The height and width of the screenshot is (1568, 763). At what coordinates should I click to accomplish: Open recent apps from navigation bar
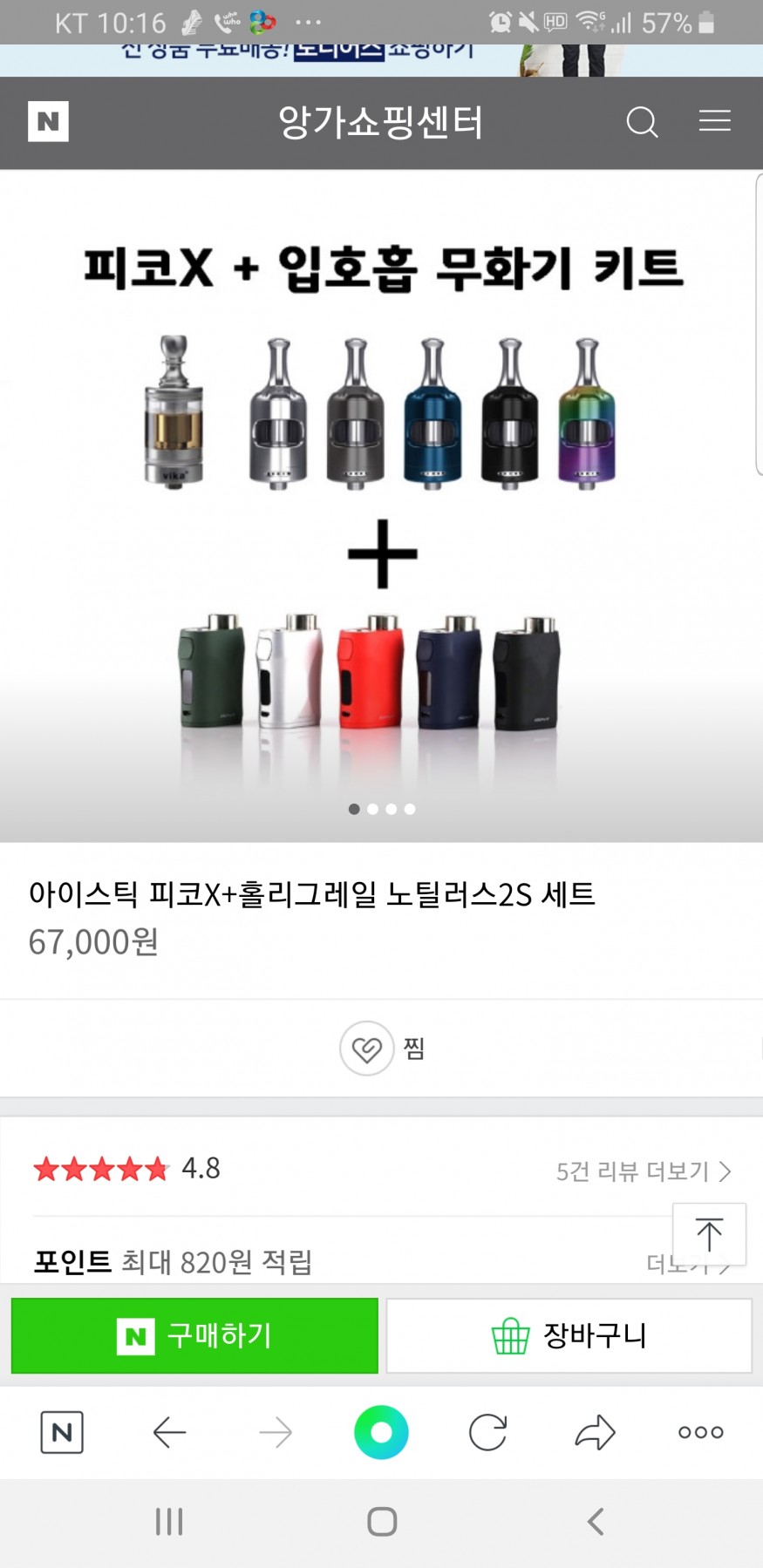168,1522
